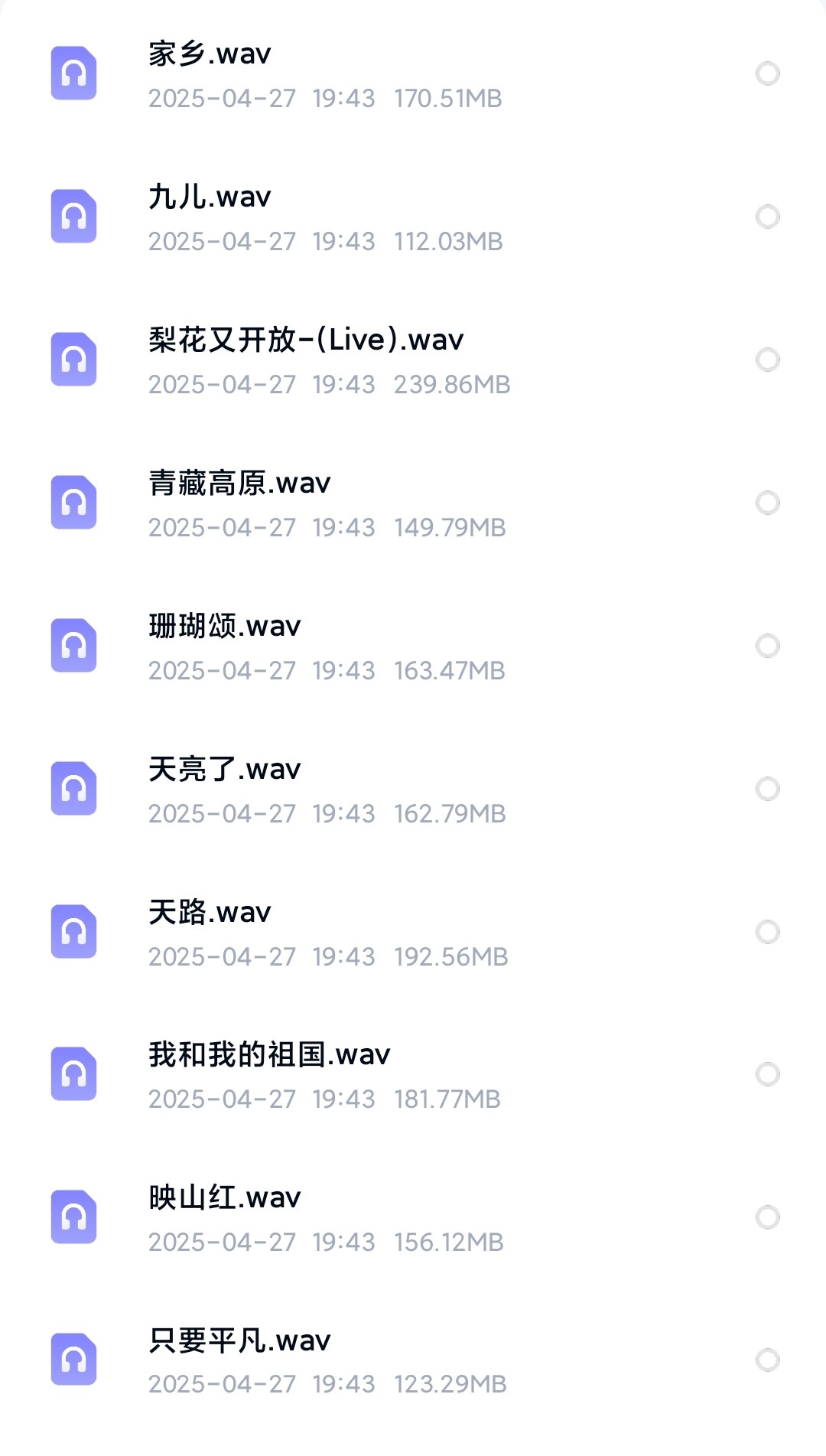Open the 天路.wav audio file

pos(210,913)
